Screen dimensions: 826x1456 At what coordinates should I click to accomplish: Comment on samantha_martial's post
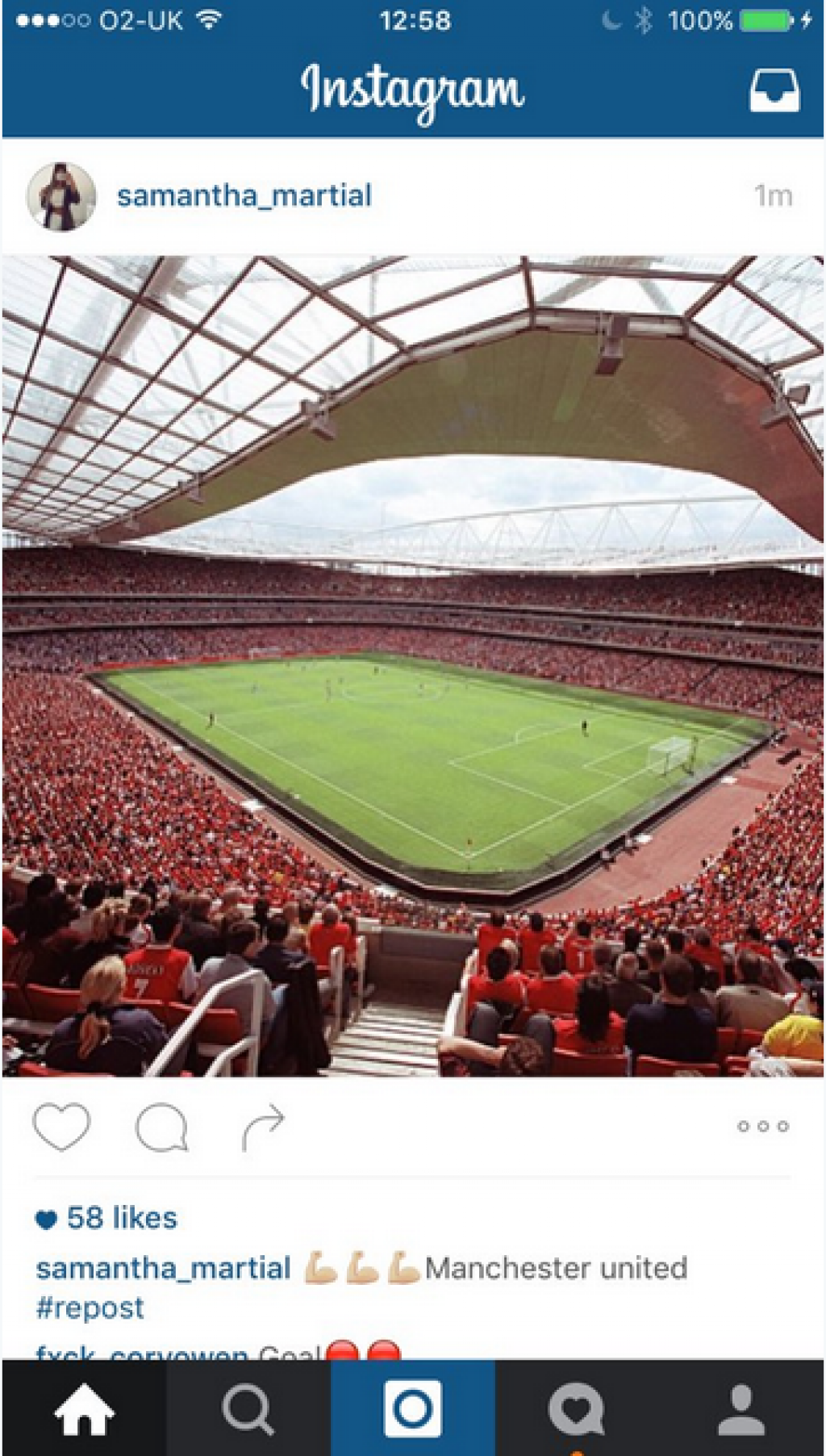[x=162, y=1126]
